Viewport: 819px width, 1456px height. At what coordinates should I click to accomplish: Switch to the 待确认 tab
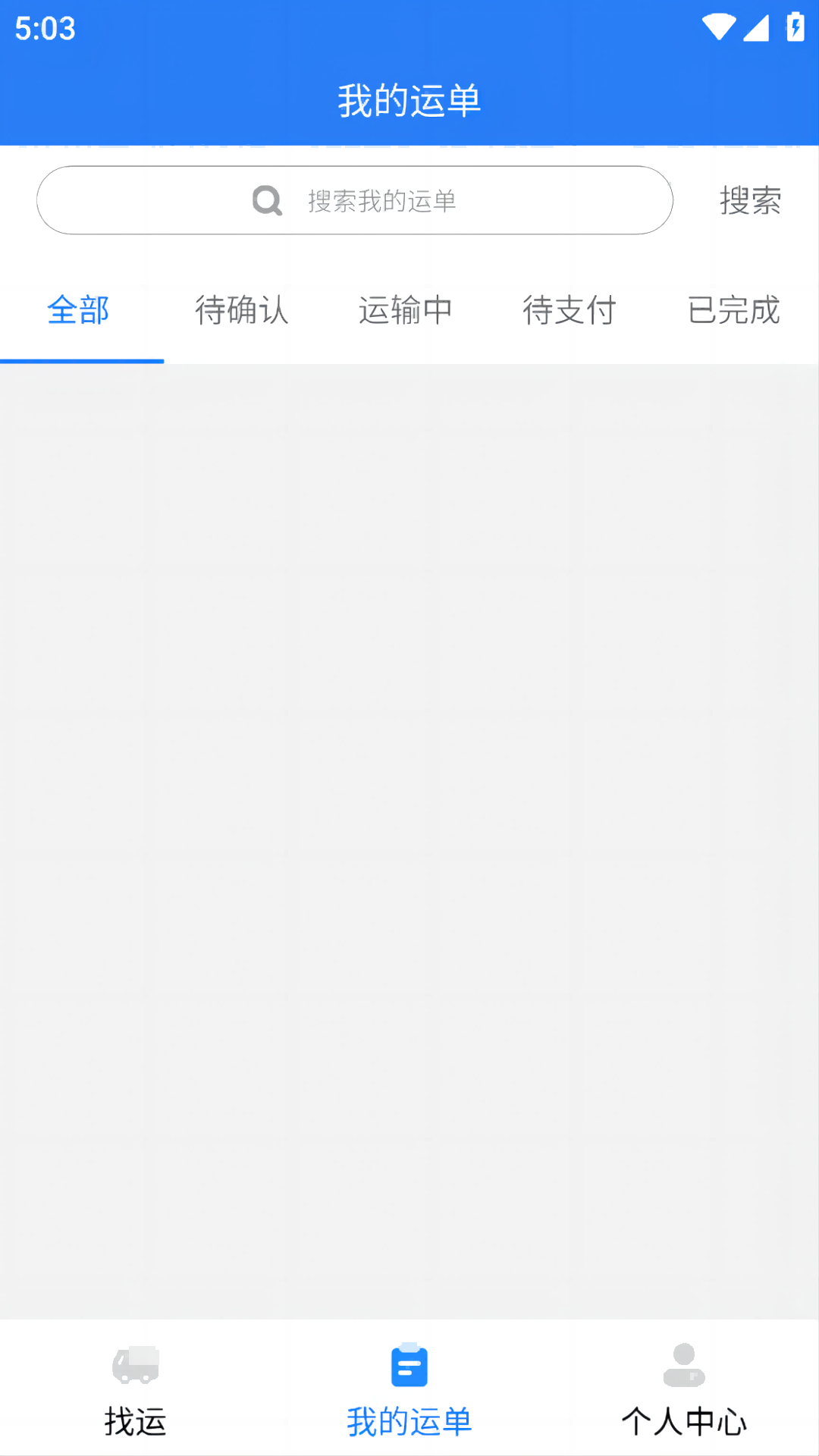(242, 310)
